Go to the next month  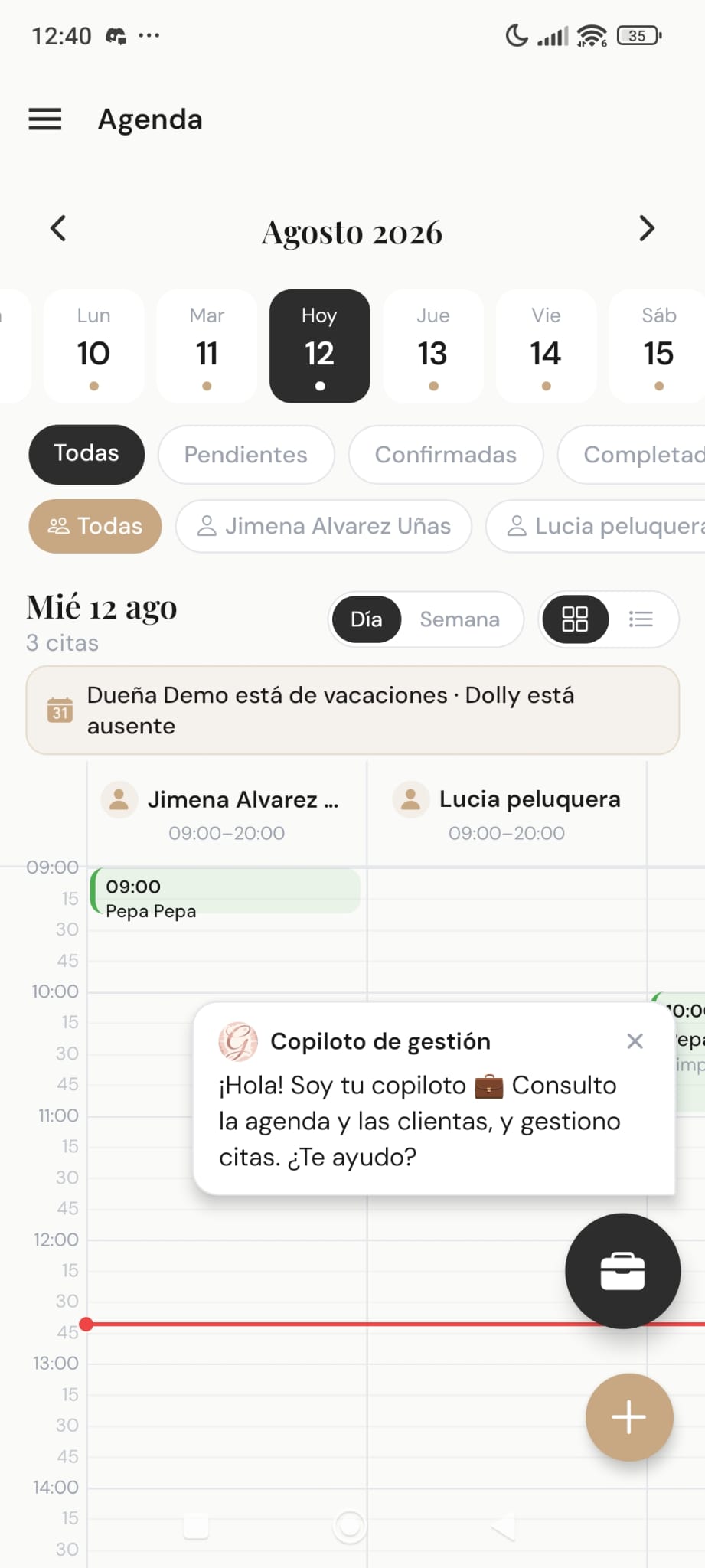point(647,228)
